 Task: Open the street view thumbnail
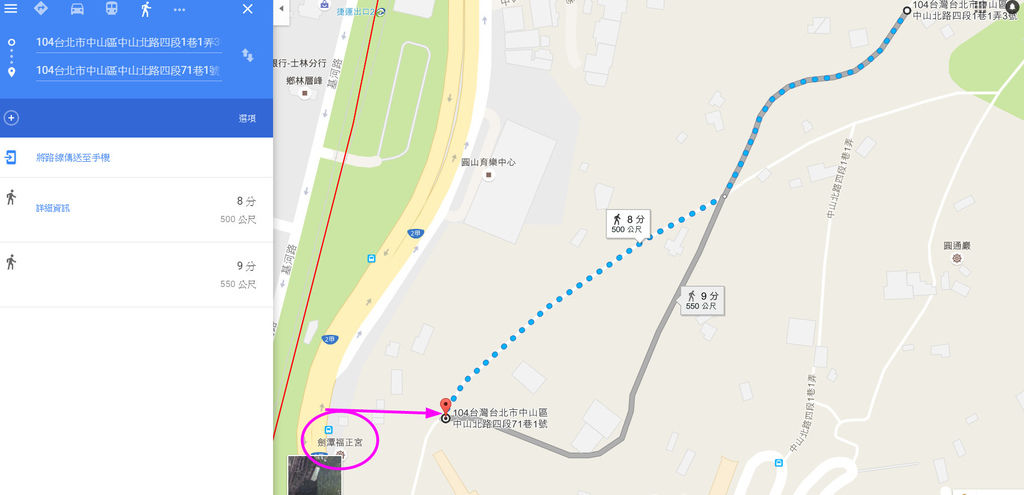point(314,475)
